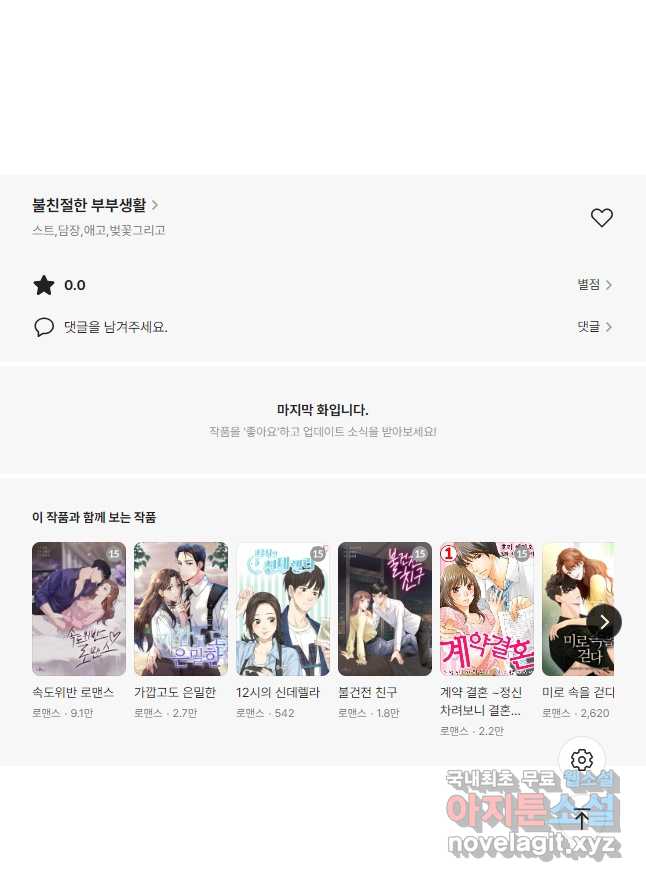Open the viewer settings gear
Screen dimensions: 646x882
click(582, 760)
